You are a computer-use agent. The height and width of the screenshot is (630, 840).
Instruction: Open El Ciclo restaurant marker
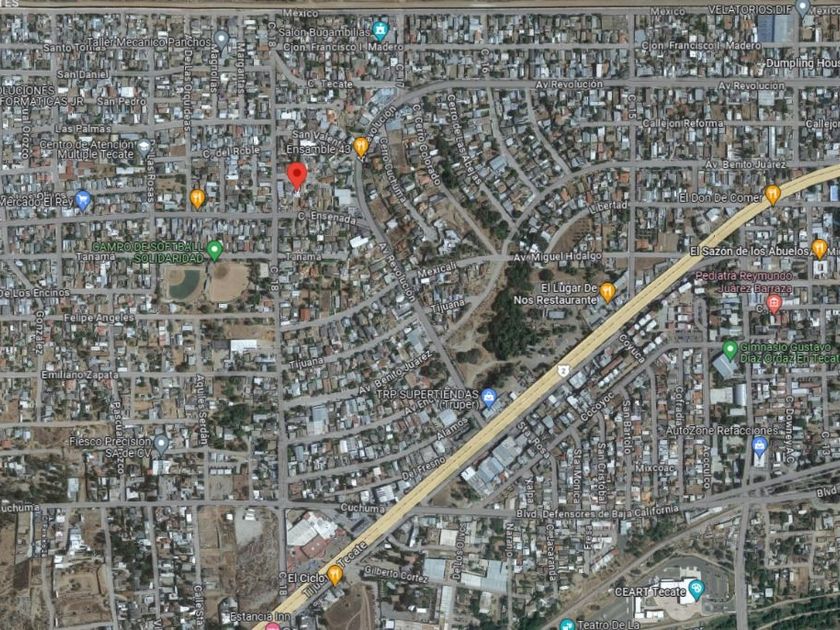pyautogui.click(x=335, y=575)
